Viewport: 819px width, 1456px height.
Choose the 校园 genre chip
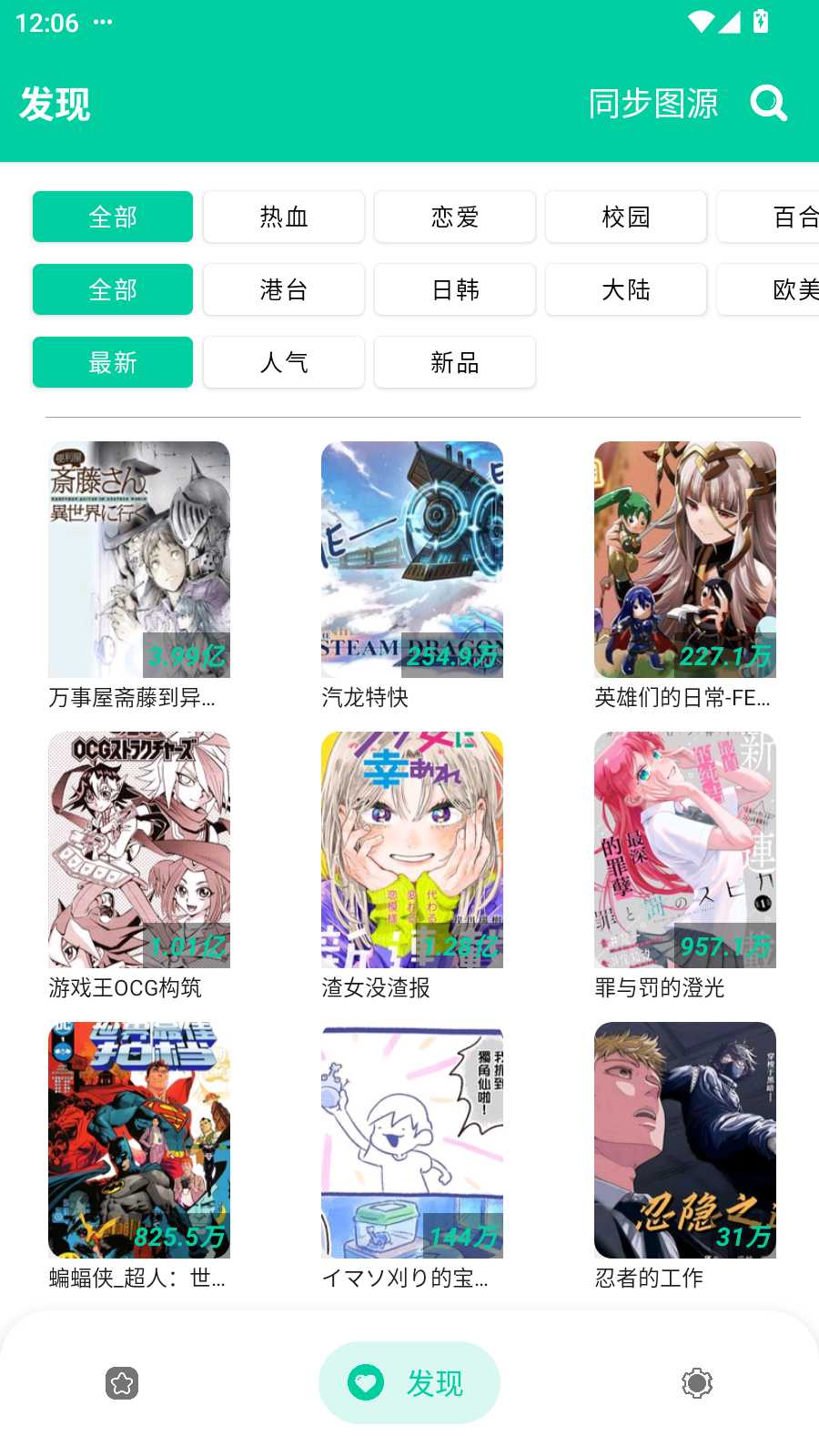coord(626,217)
